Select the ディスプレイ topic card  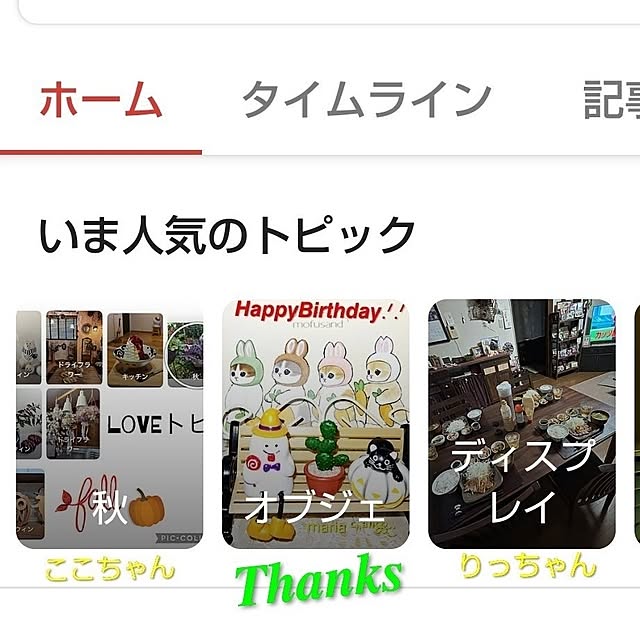(521, 424)
